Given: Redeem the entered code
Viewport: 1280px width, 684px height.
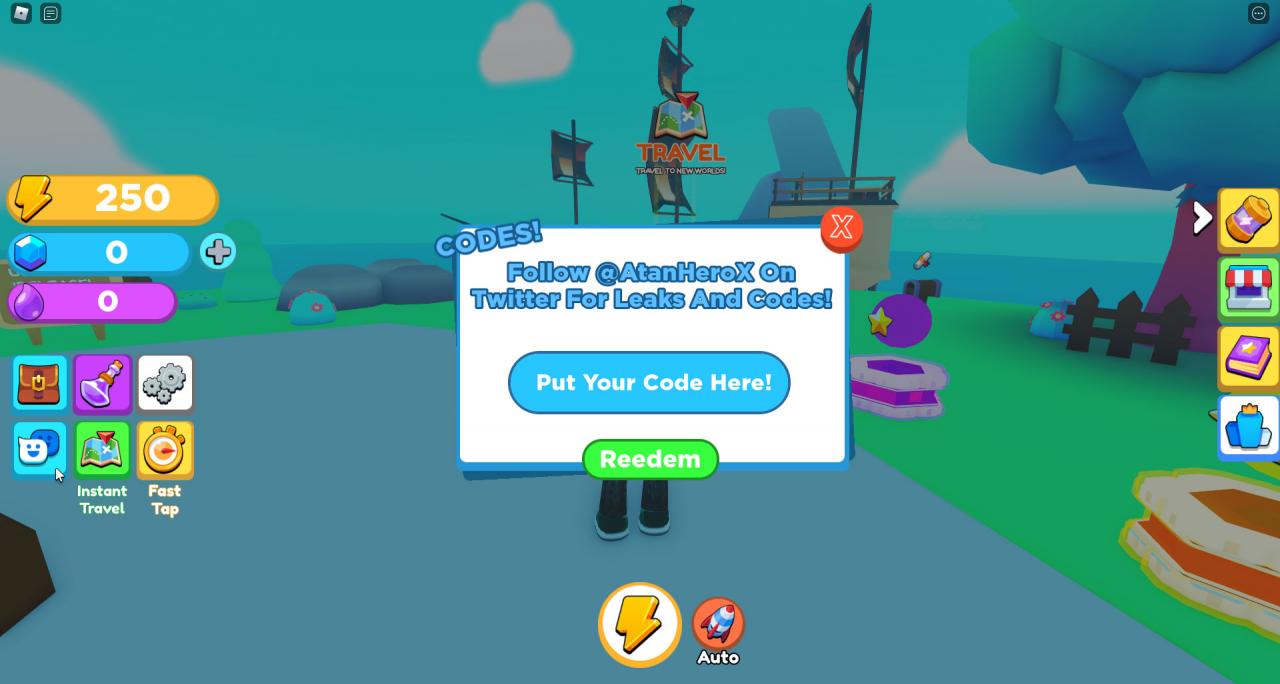Looking at the screenshot, I should point(650,459).
